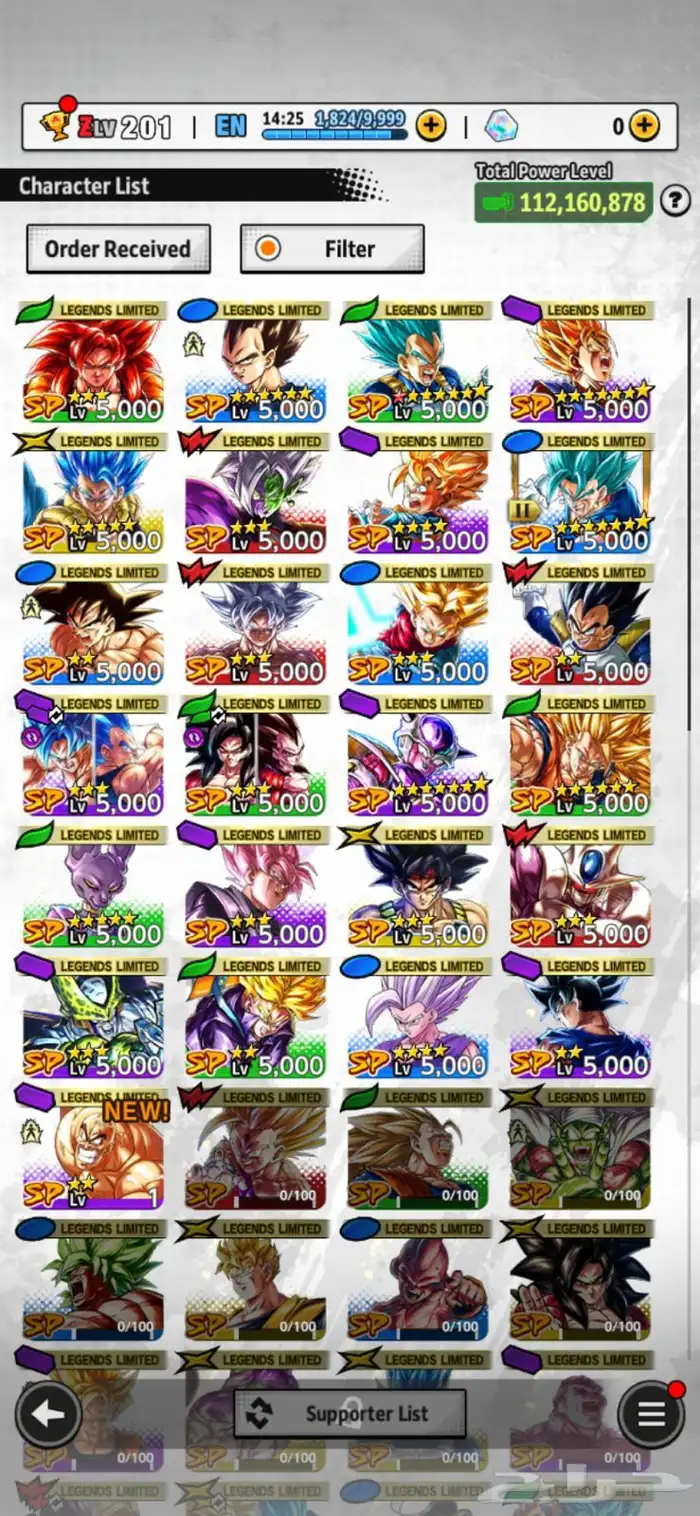Switch to the Supporter List

350,1414
